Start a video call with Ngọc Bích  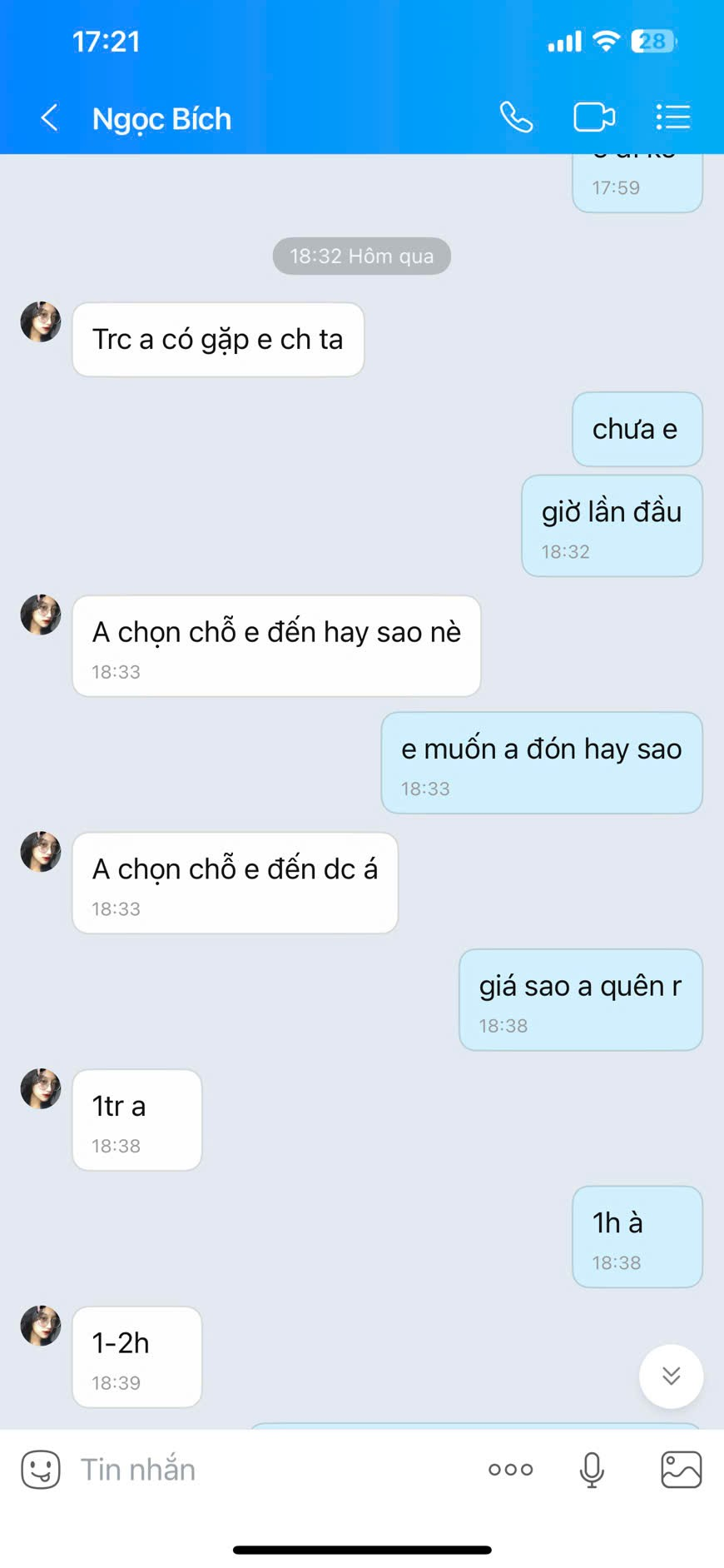pos(593,117)
